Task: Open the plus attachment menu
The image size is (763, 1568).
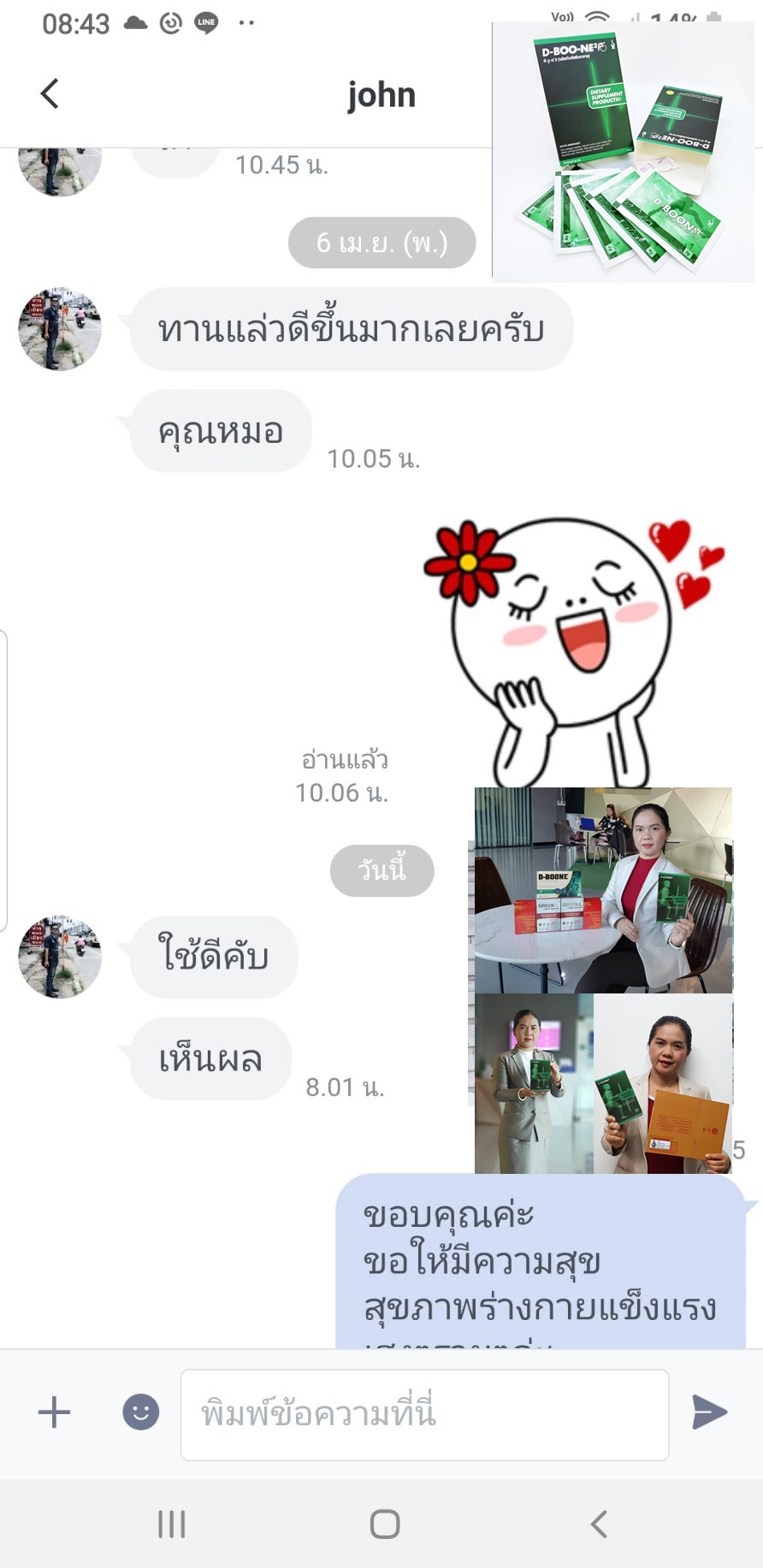Action: click(x=54, y=1412)
